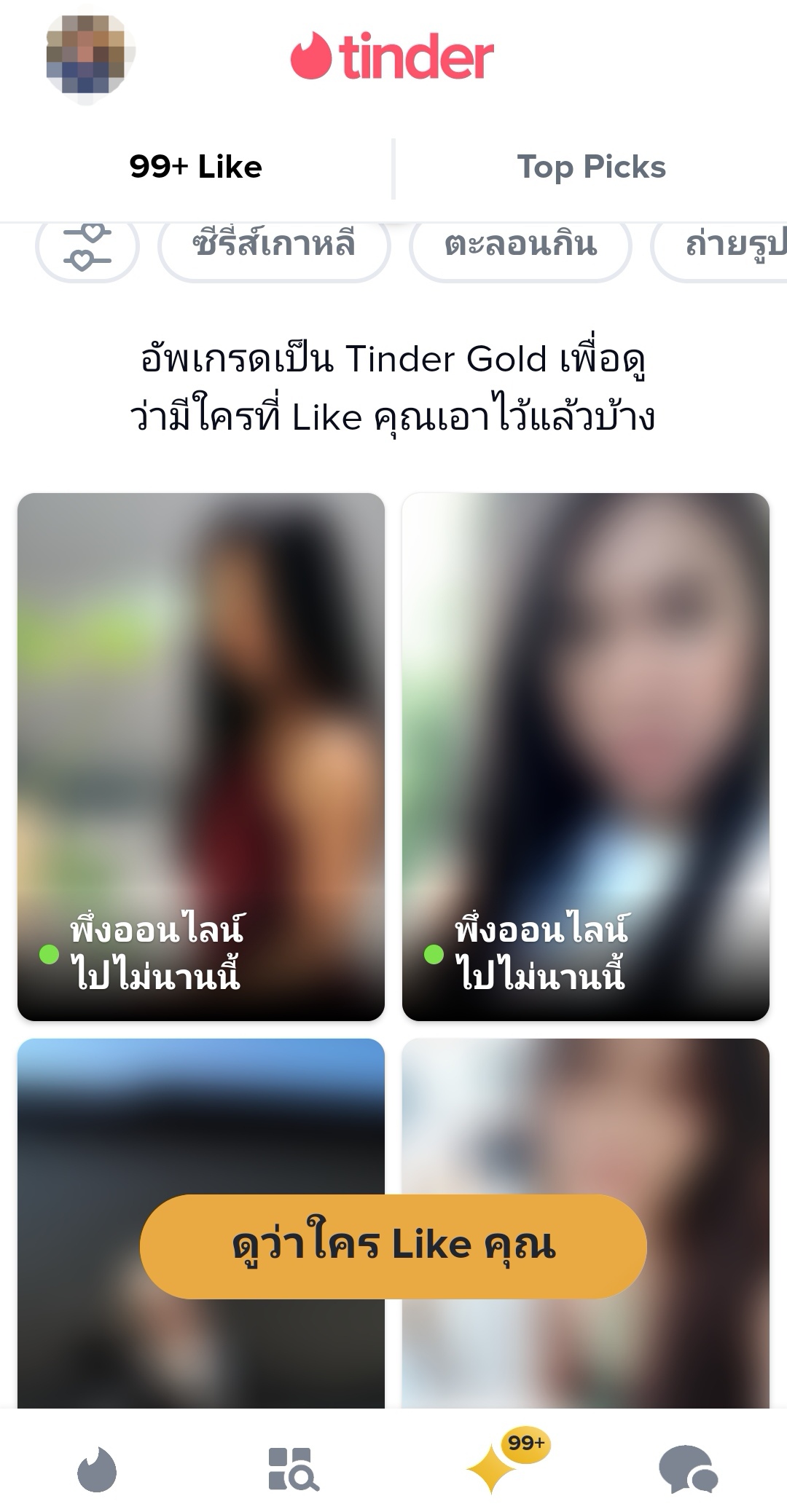Viewport: 787px width, 1512px height.
Task: Select the ตะลอนกิน filter chip
Action: coord(520,245)
